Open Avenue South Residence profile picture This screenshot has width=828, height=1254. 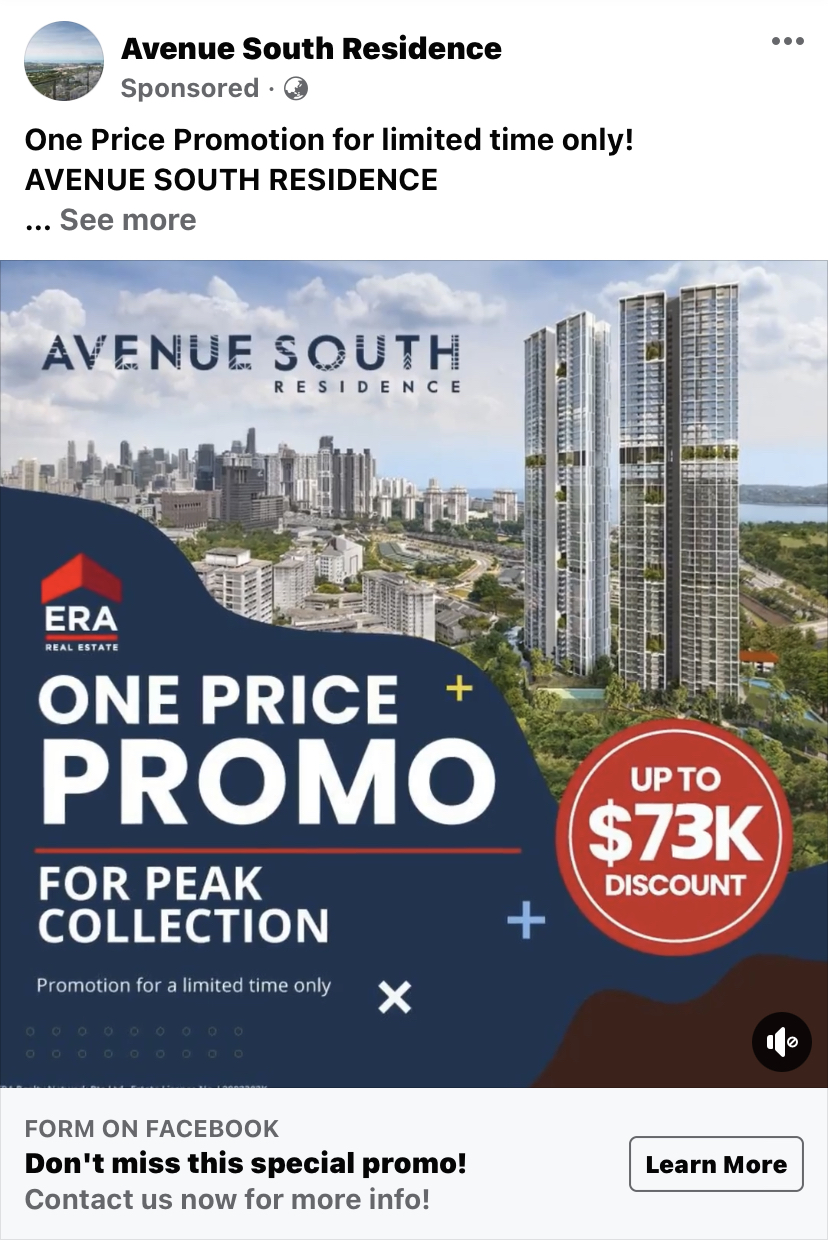tap(64, 62)
